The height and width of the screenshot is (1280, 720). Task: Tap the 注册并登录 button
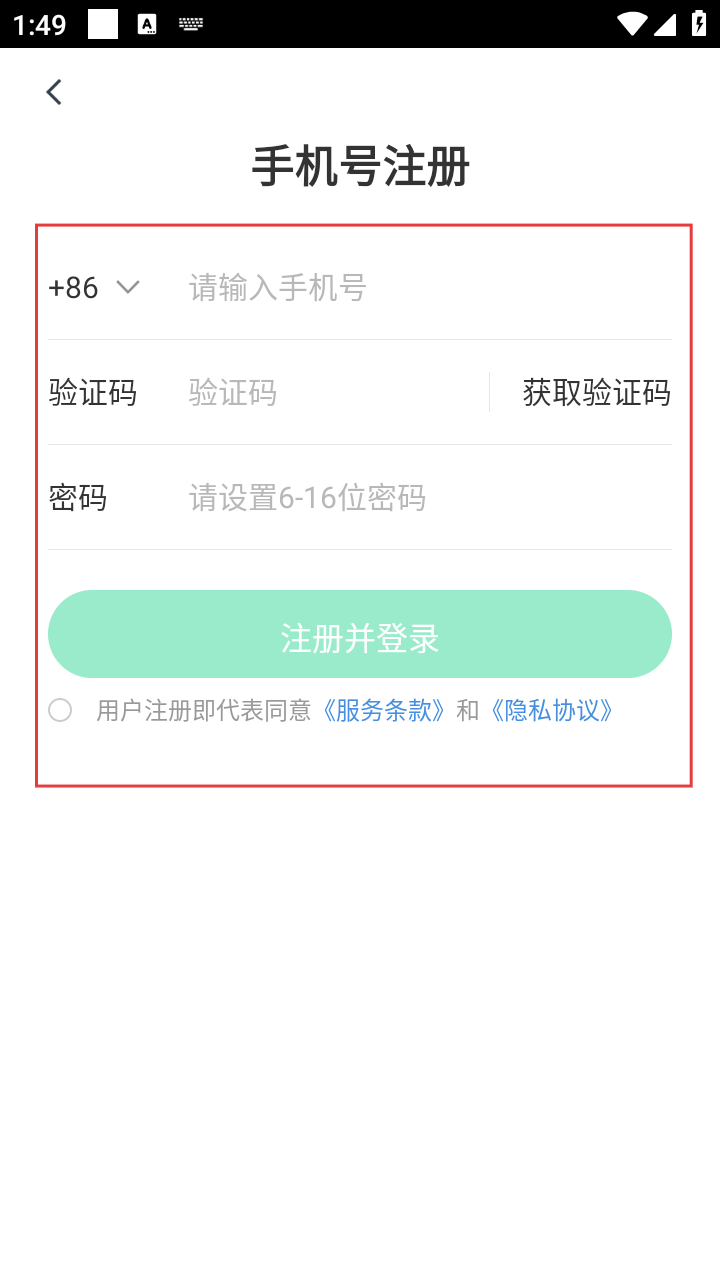360,635
